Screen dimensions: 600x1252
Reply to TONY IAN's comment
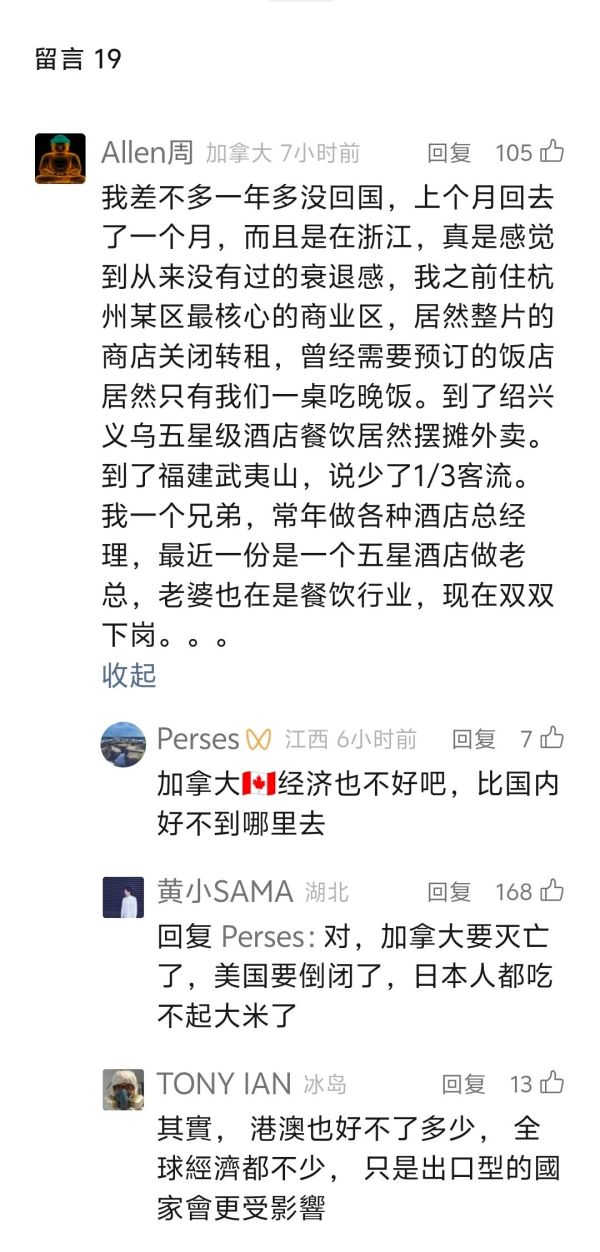[464, 1084]
